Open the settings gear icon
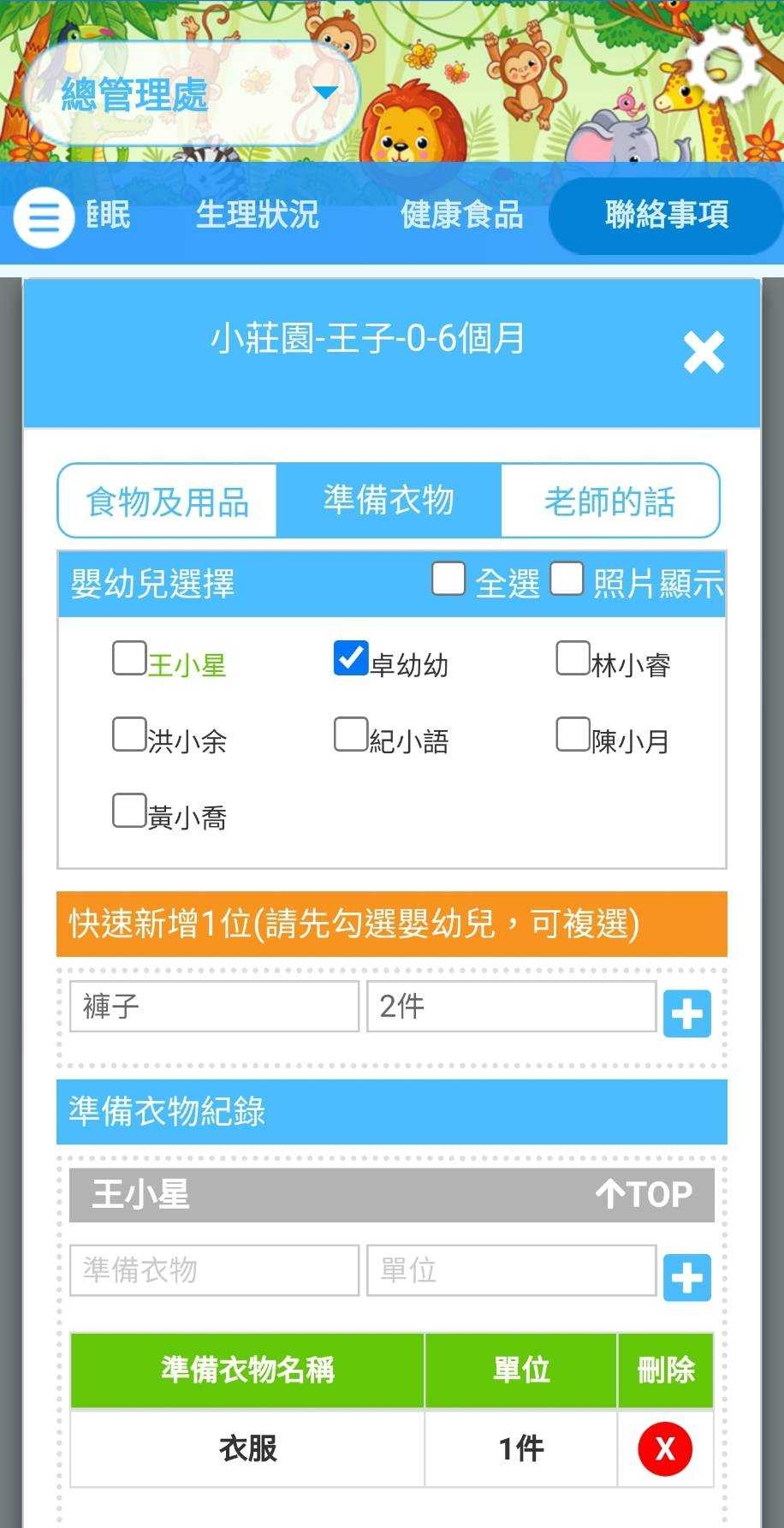784x1528 pixels. [x=724, y=65]
